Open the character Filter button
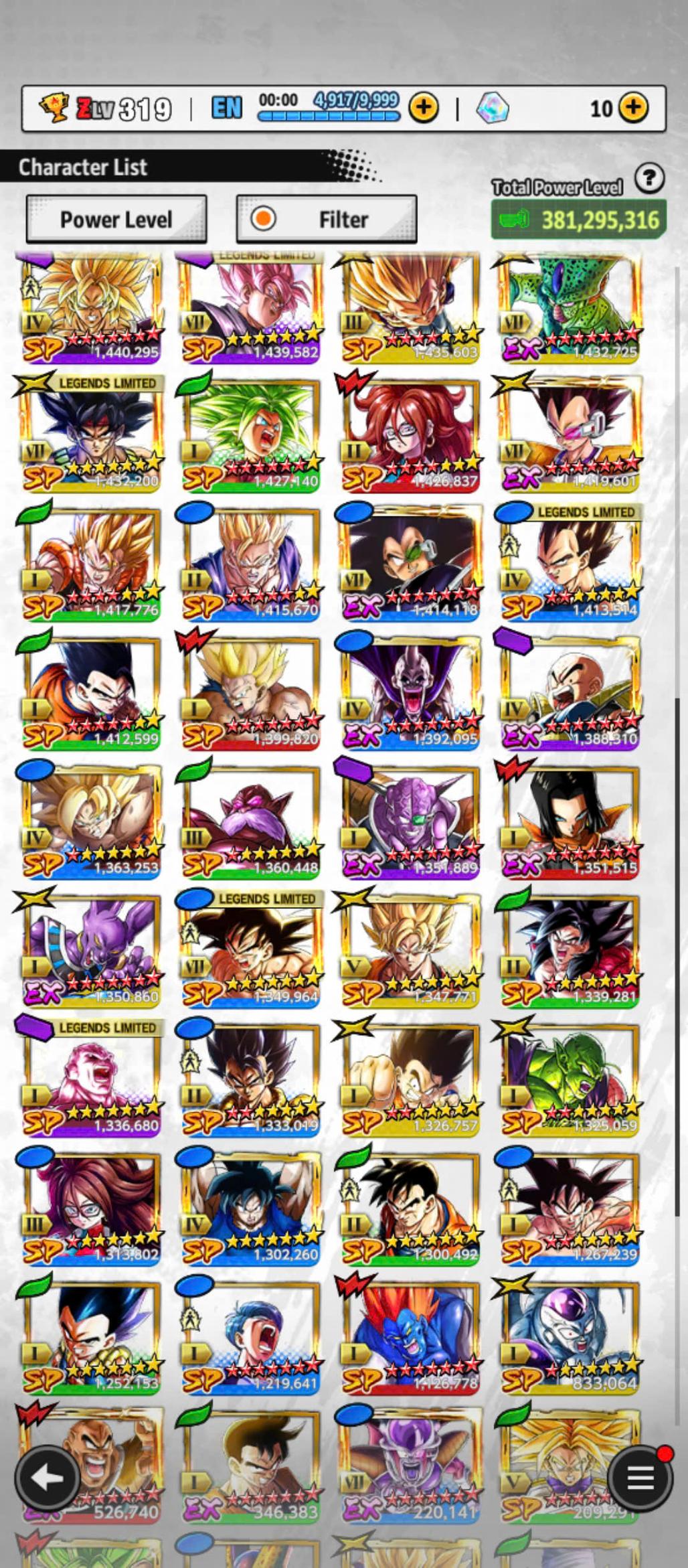The image size is (688, 1568). [327, 219]
